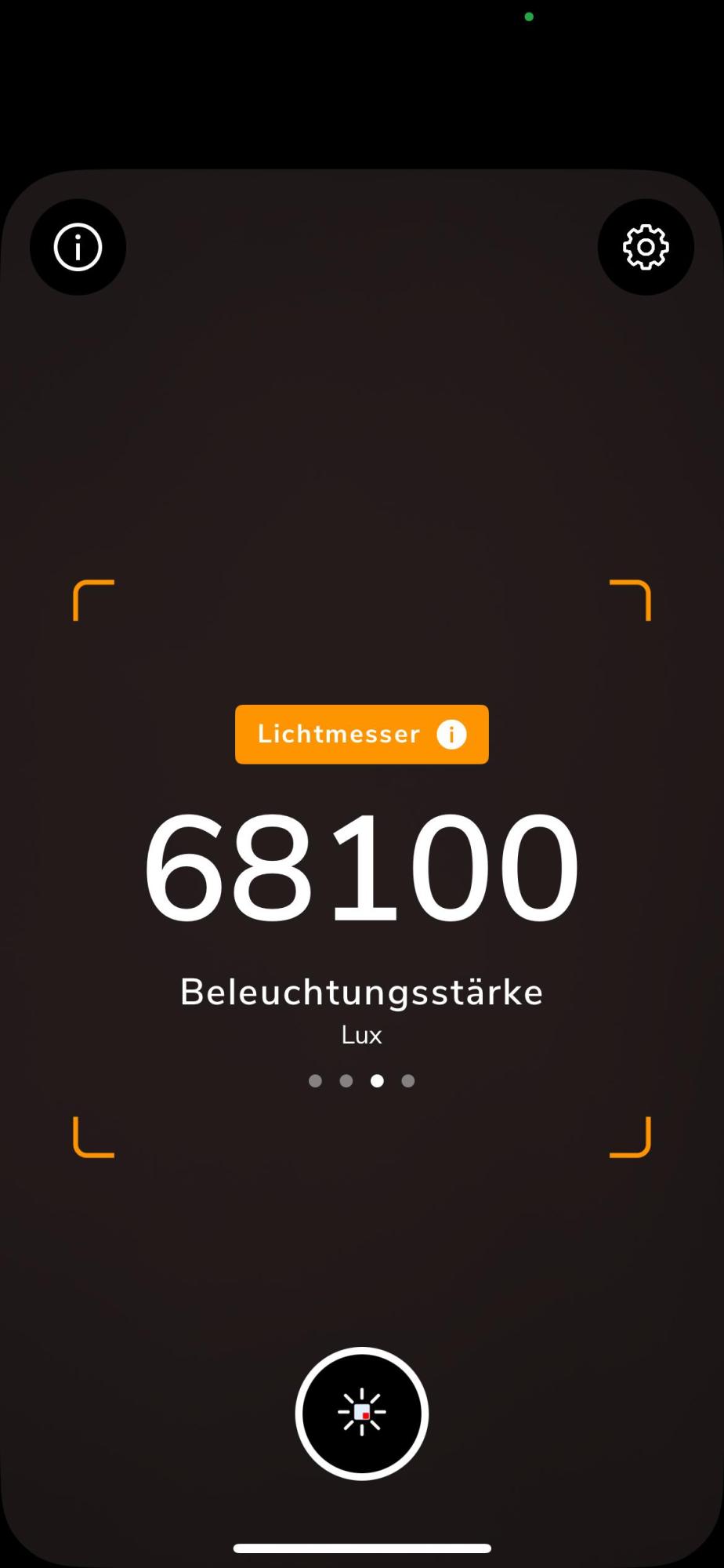724x1568 pixels.
Task: Select the first page indicator dot
Action: point(315,1080)
